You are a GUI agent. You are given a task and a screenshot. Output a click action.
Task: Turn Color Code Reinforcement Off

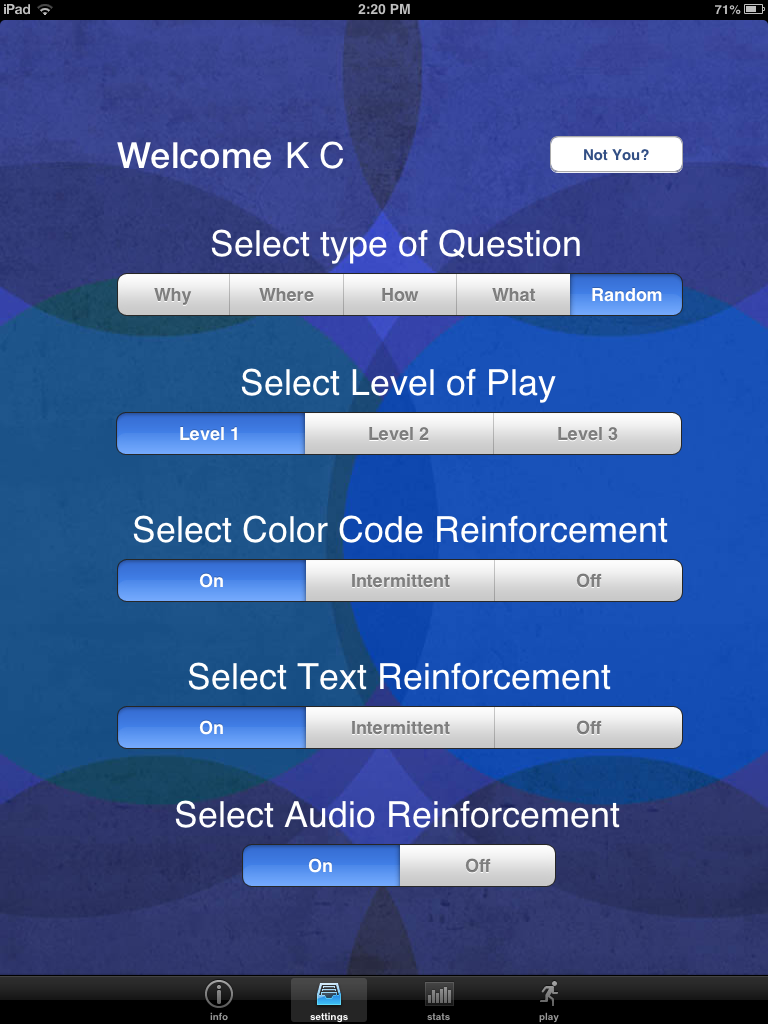point(588,581)
